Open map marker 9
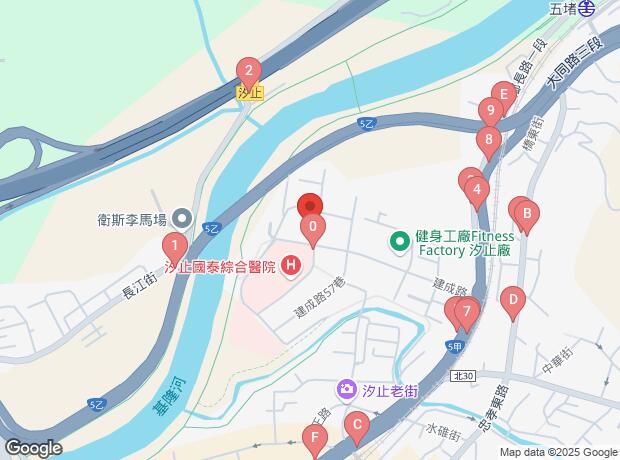The height and width of the screenshot is (460, 620). tap(490, 111)
